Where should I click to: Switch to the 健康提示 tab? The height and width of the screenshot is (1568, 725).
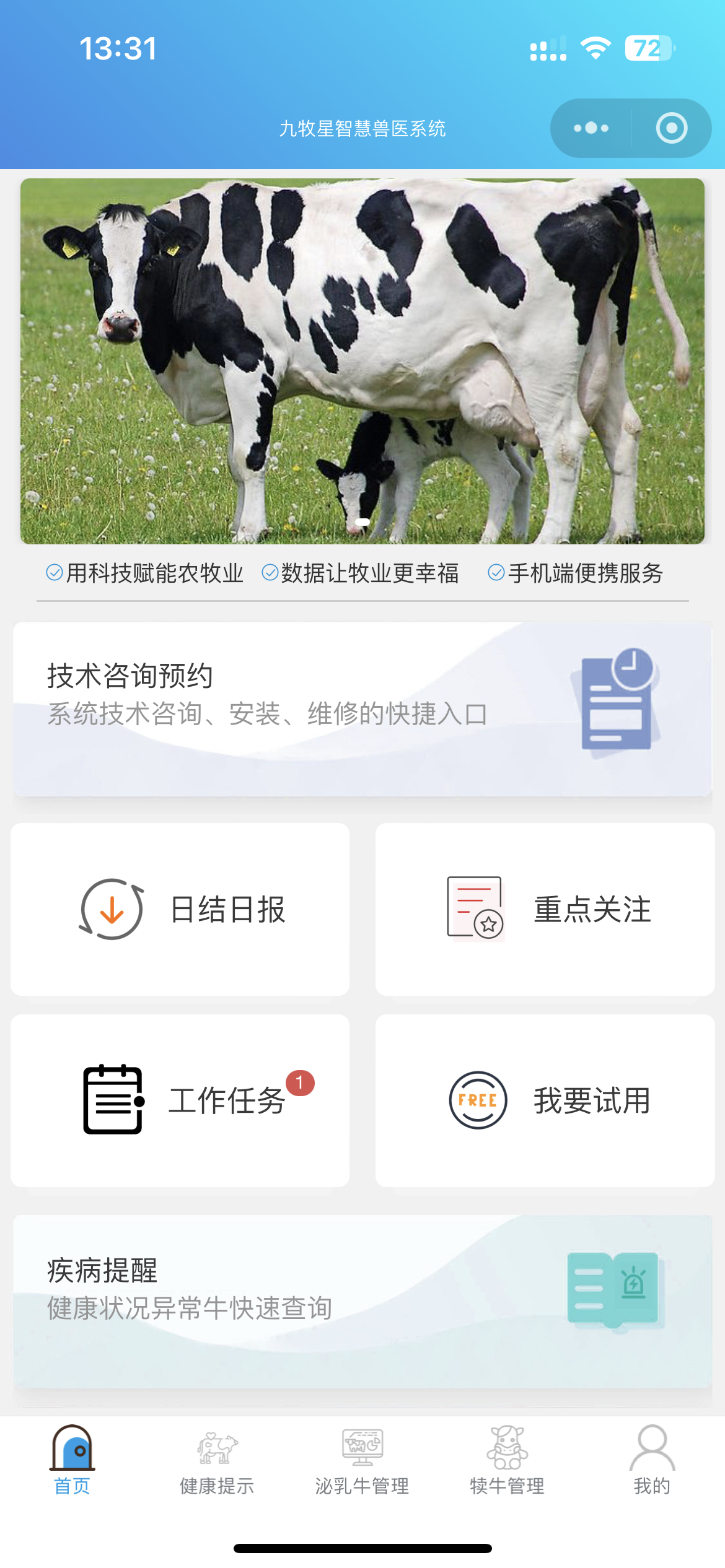217,1460
